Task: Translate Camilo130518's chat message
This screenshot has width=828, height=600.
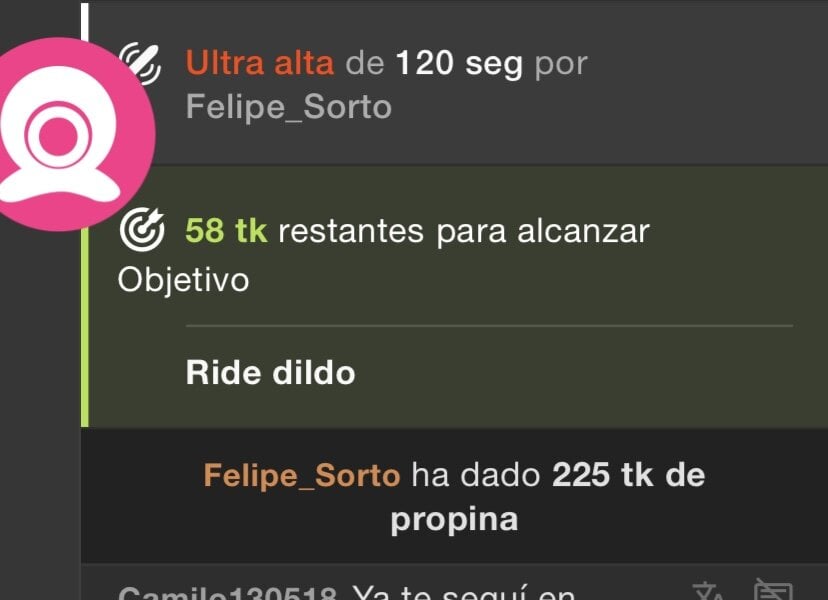Action: pos(708,591)
